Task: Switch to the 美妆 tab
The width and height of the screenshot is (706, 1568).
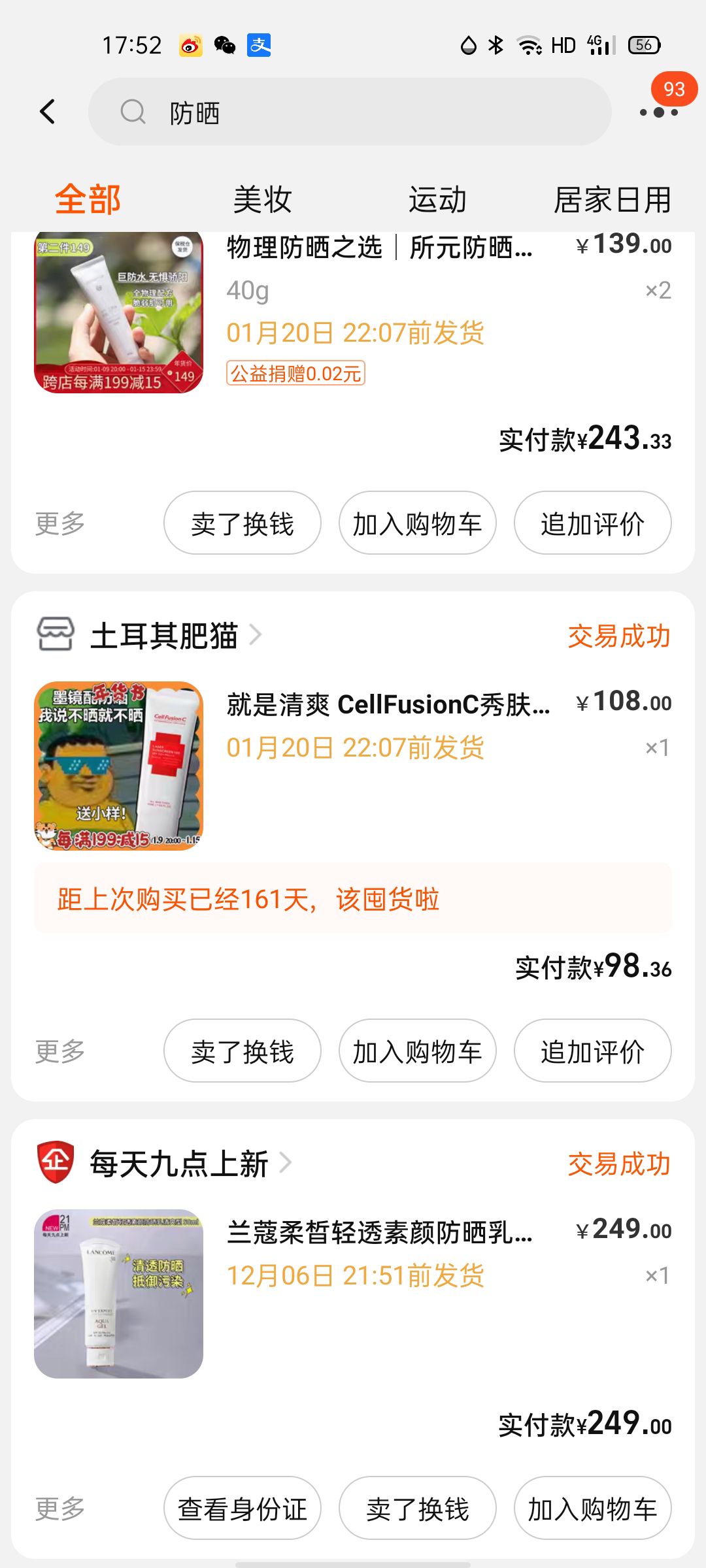Action: point(262,199)
